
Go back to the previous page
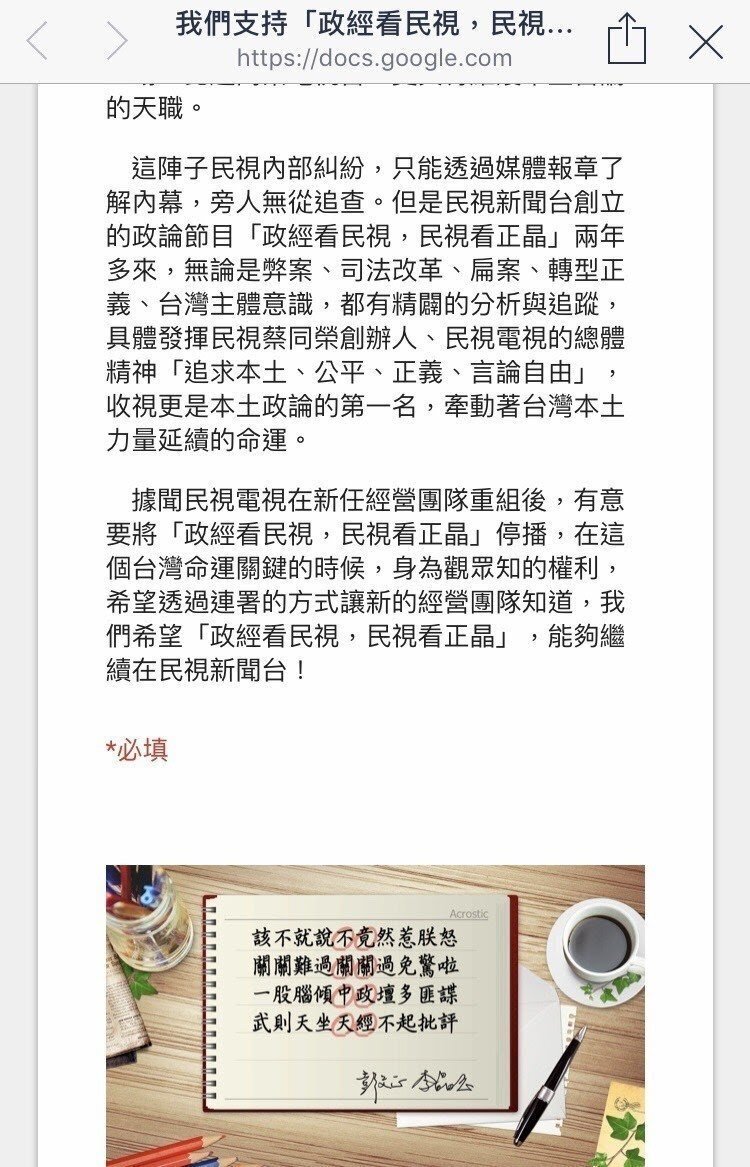tap(38, 41)
